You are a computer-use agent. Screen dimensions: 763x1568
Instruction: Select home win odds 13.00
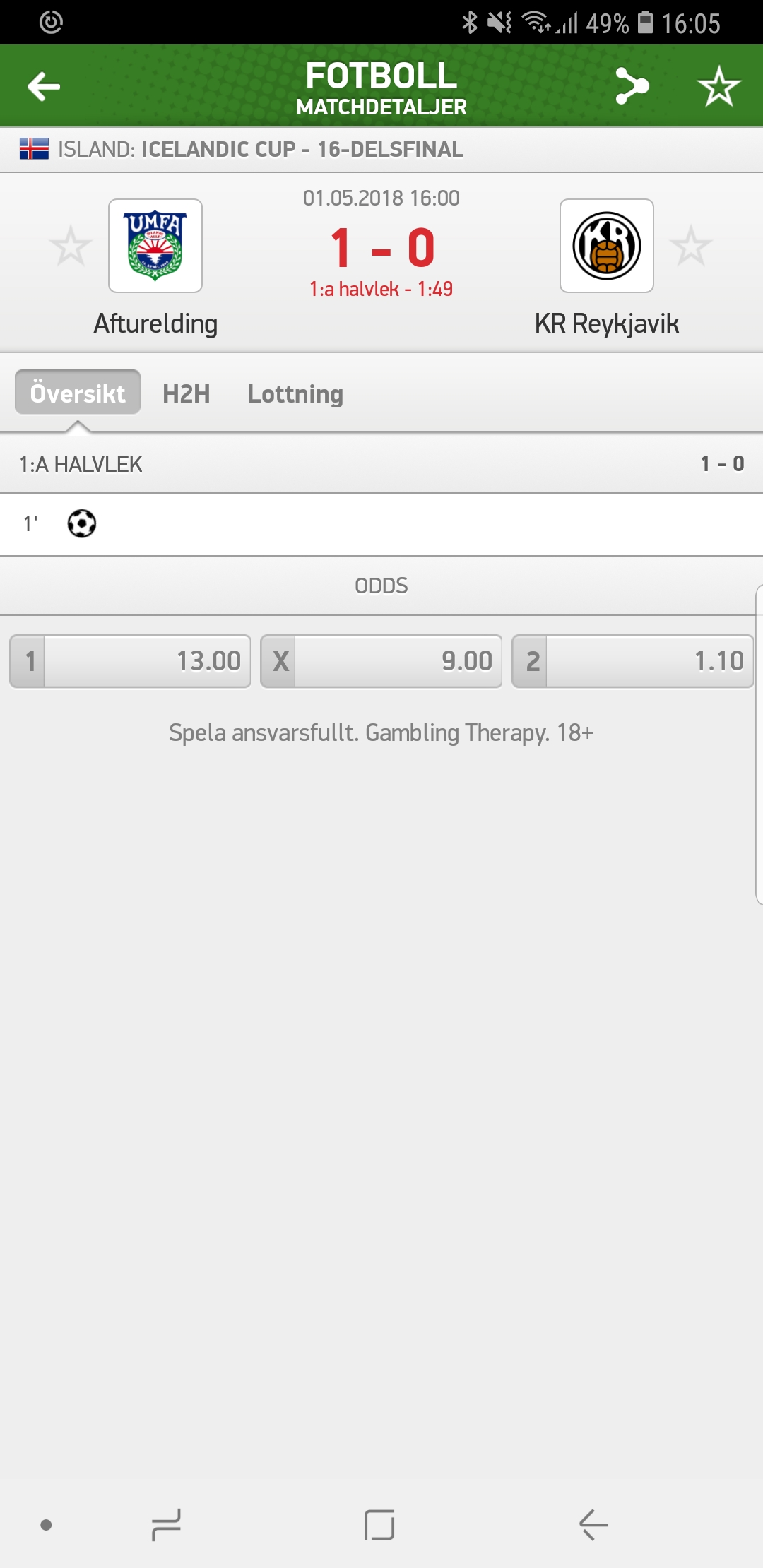click(x=130, y=661)
